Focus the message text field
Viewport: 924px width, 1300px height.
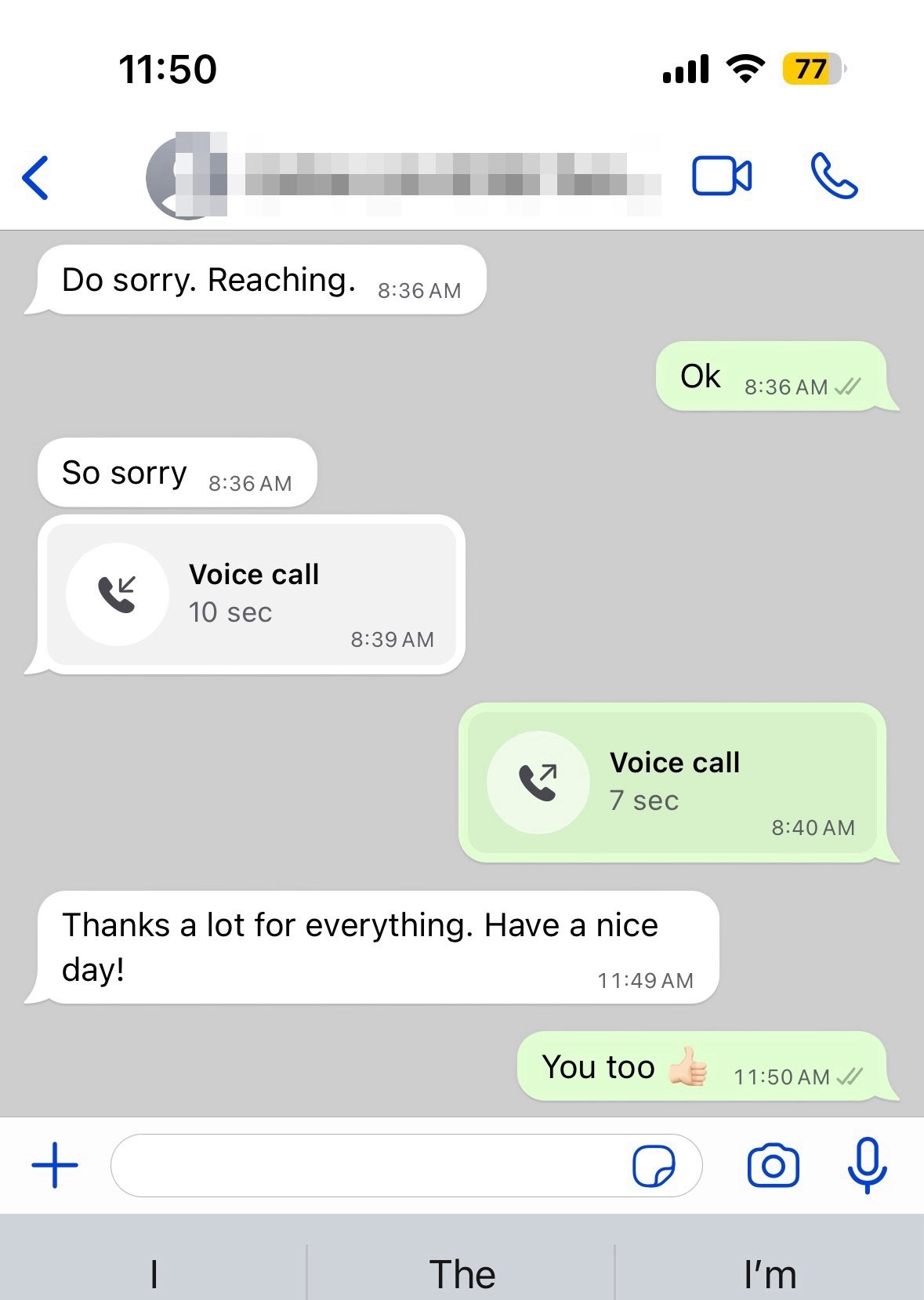368,1165
